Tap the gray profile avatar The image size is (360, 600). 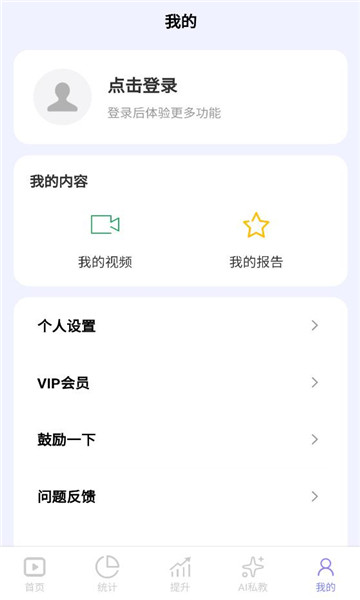pyautogui.click(x=62, y=97)
